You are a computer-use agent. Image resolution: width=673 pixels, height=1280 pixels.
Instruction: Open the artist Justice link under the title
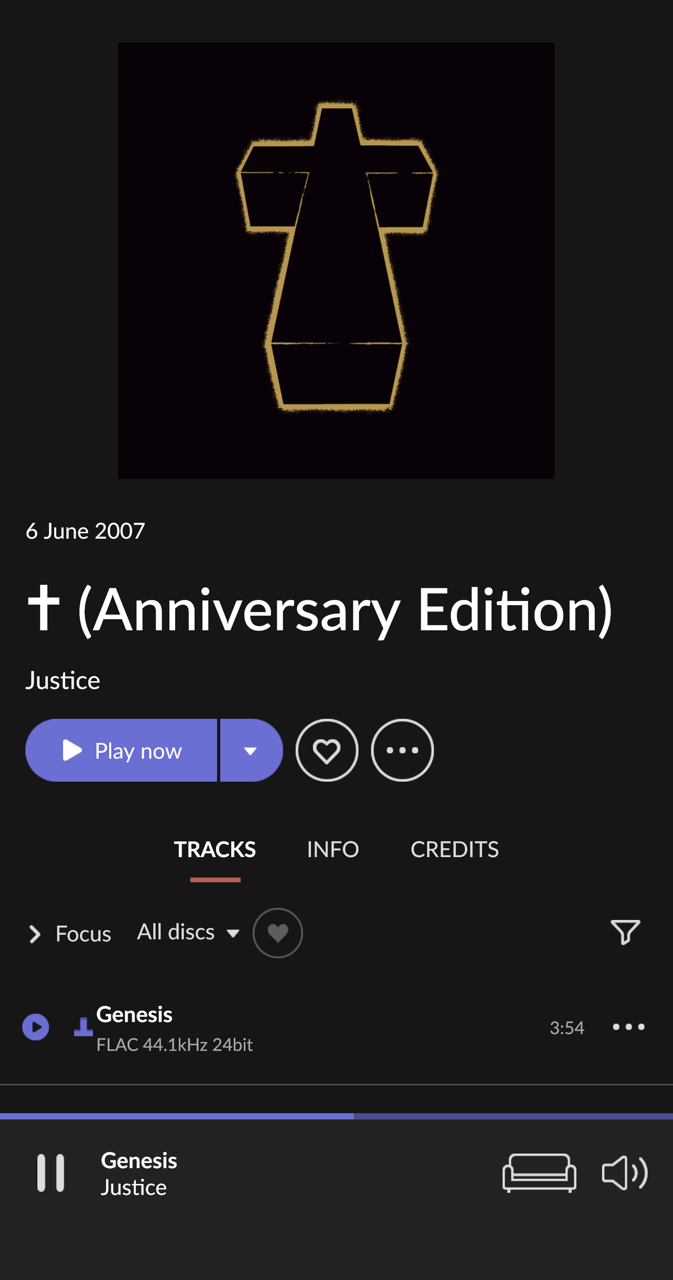click(62, 680)
